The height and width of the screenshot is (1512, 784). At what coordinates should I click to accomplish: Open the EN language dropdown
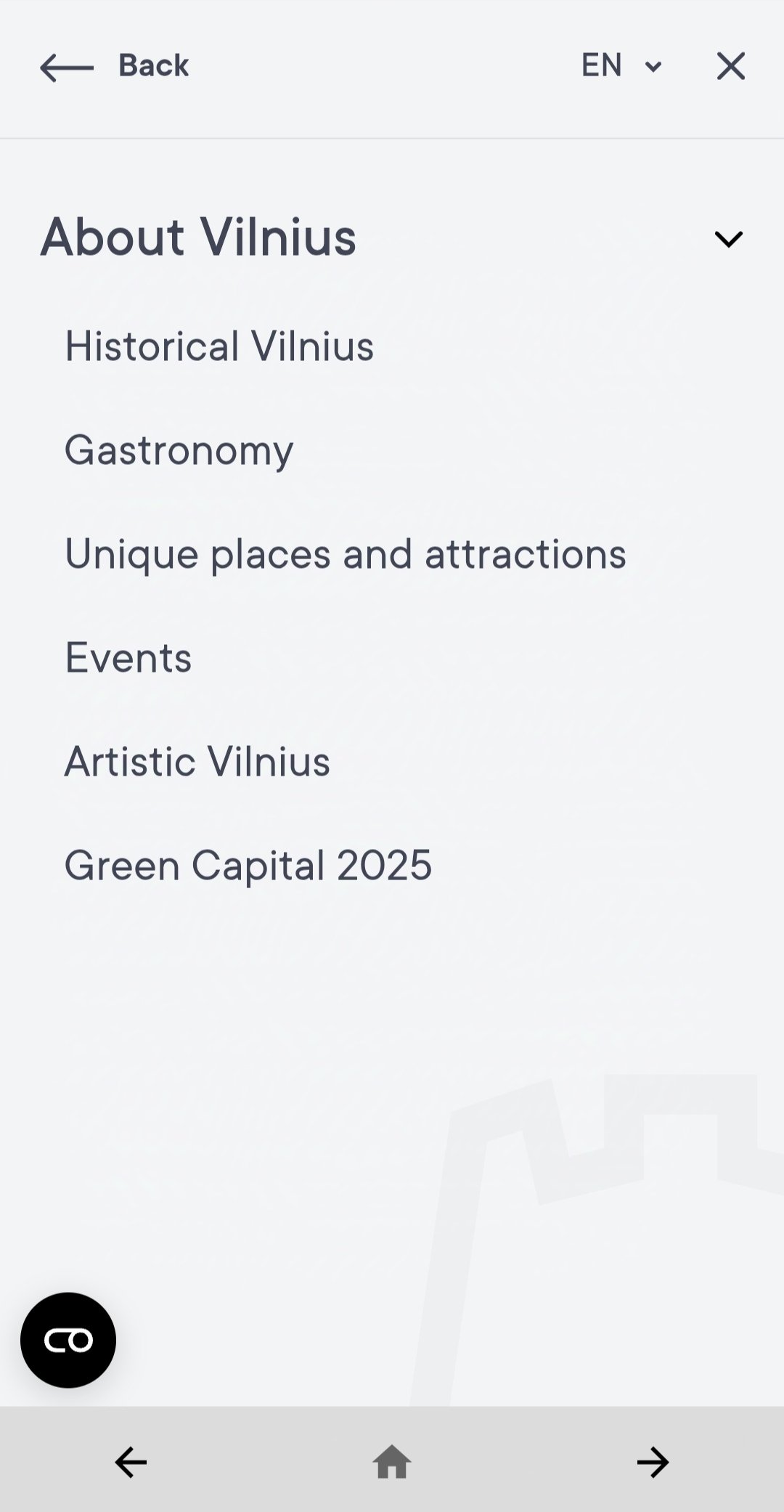(621, 66)
